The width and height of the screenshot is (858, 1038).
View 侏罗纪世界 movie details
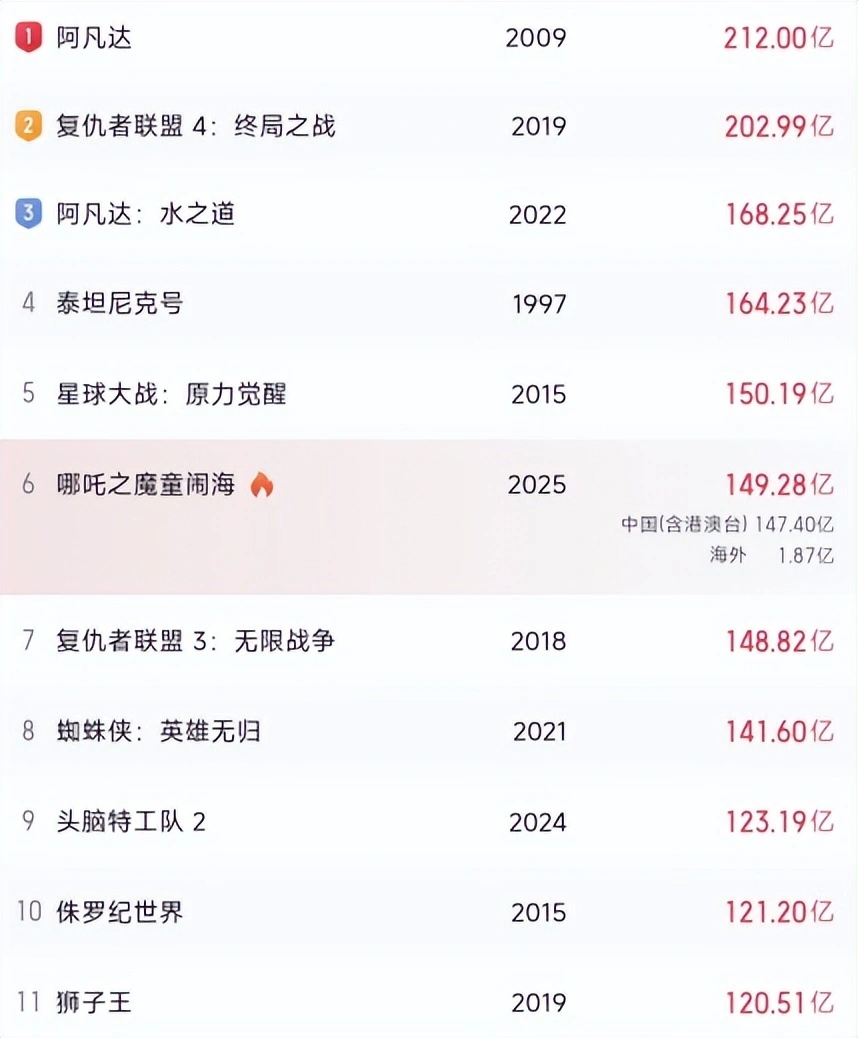pos(120,912)
